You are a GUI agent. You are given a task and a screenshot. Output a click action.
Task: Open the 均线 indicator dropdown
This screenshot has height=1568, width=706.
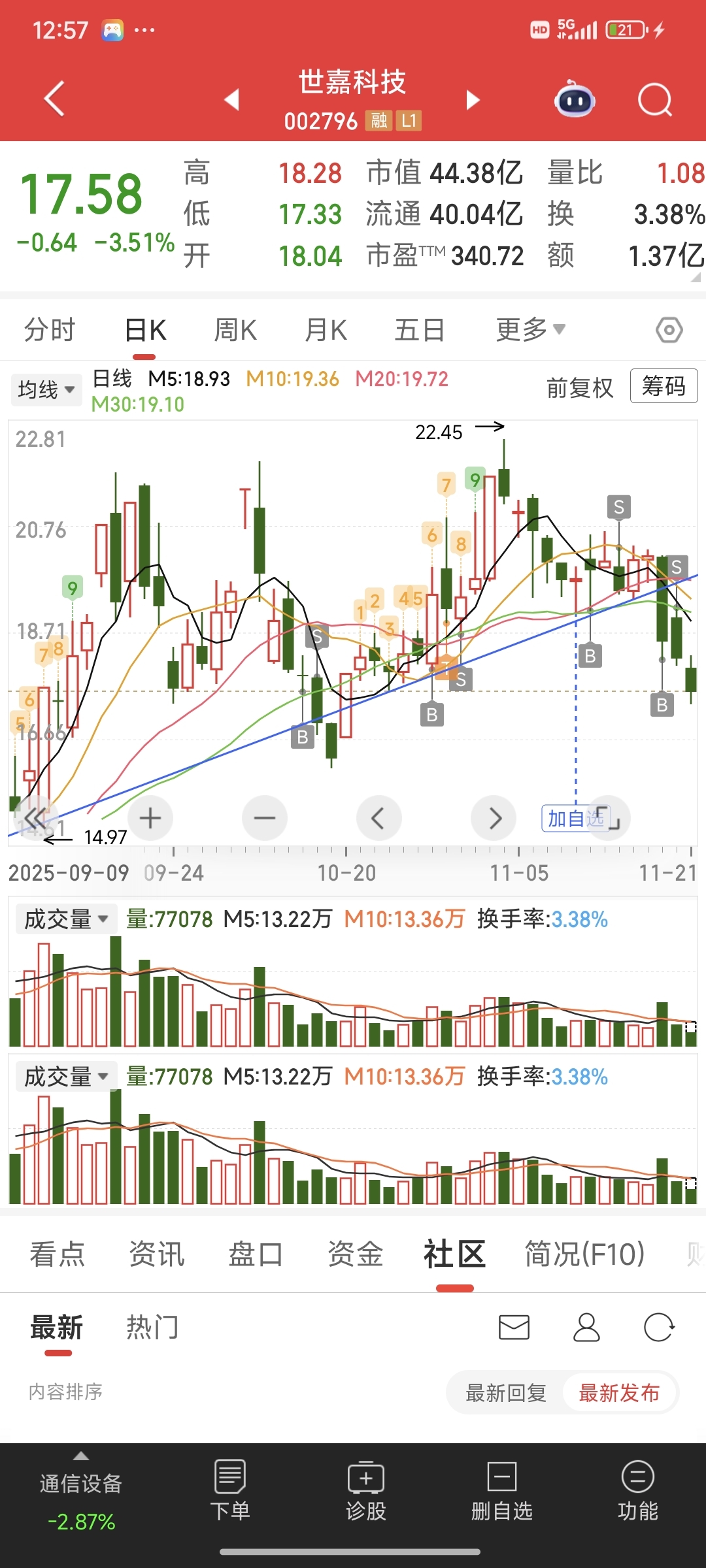click(46, 390)
